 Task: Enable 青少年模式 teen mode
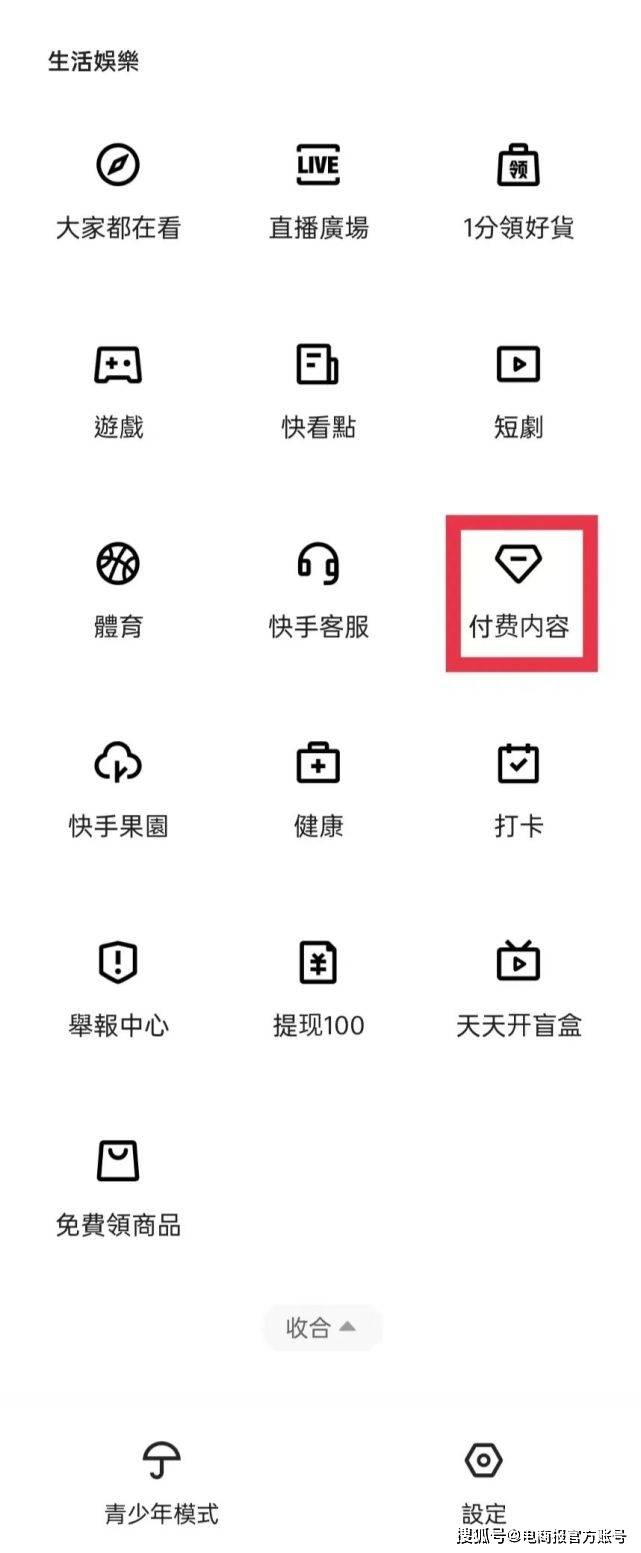[161, 1483]
